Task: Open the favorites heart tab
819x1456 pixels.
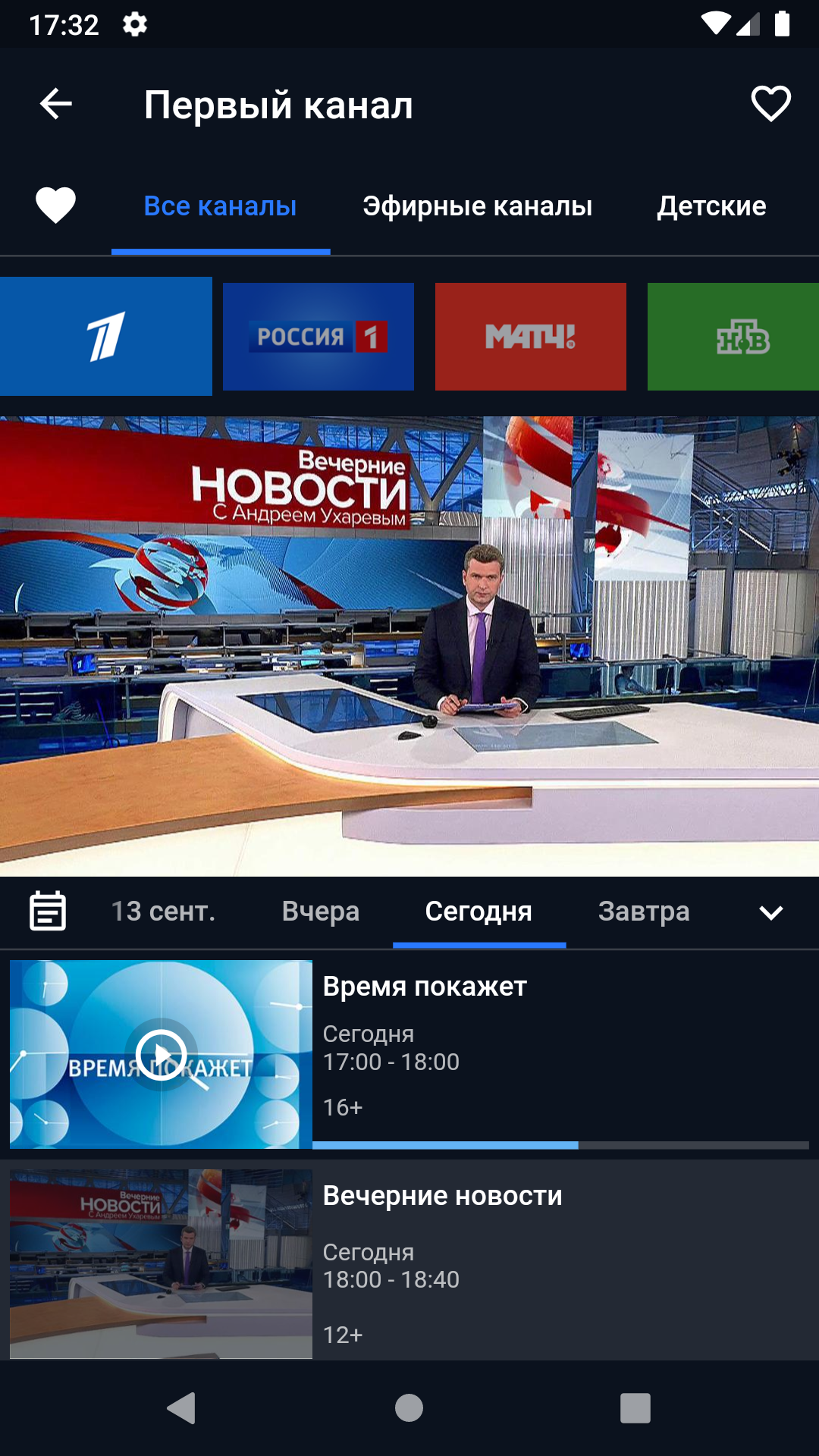Action: 56,206
